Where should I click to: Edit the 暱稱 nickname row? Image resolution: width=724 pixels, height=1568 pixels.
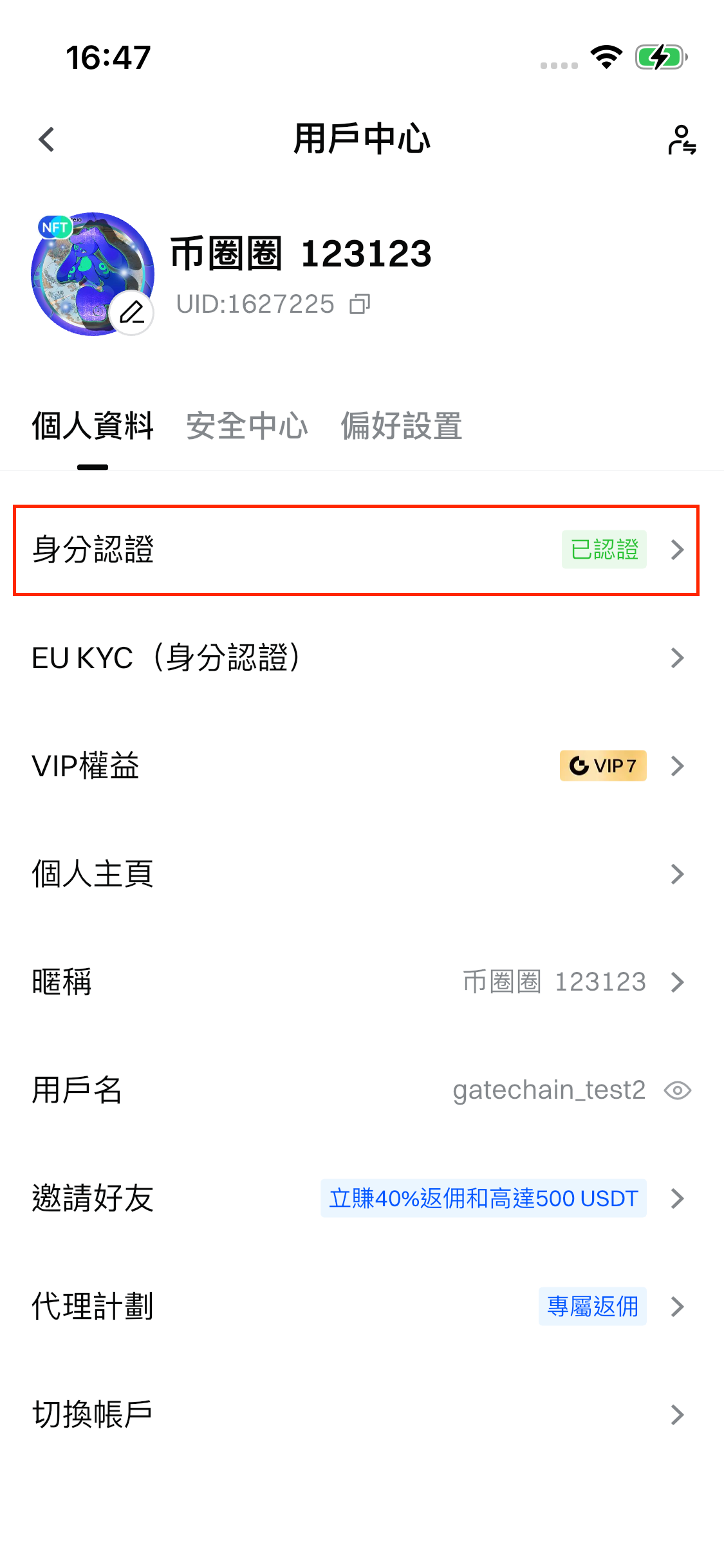[x=356, y=982]
